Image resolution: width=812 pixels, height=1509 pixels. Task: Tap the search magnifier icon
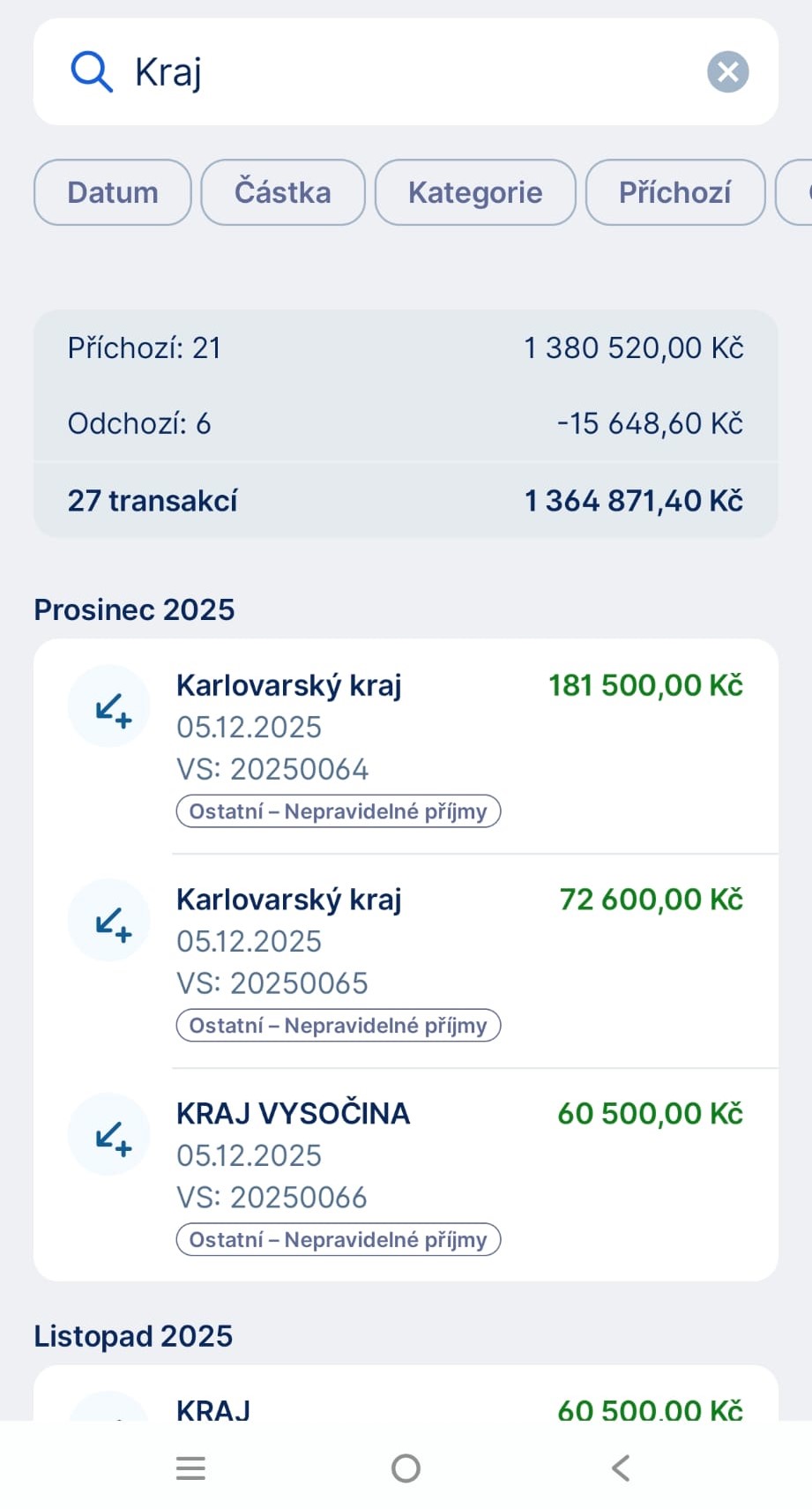92,71
